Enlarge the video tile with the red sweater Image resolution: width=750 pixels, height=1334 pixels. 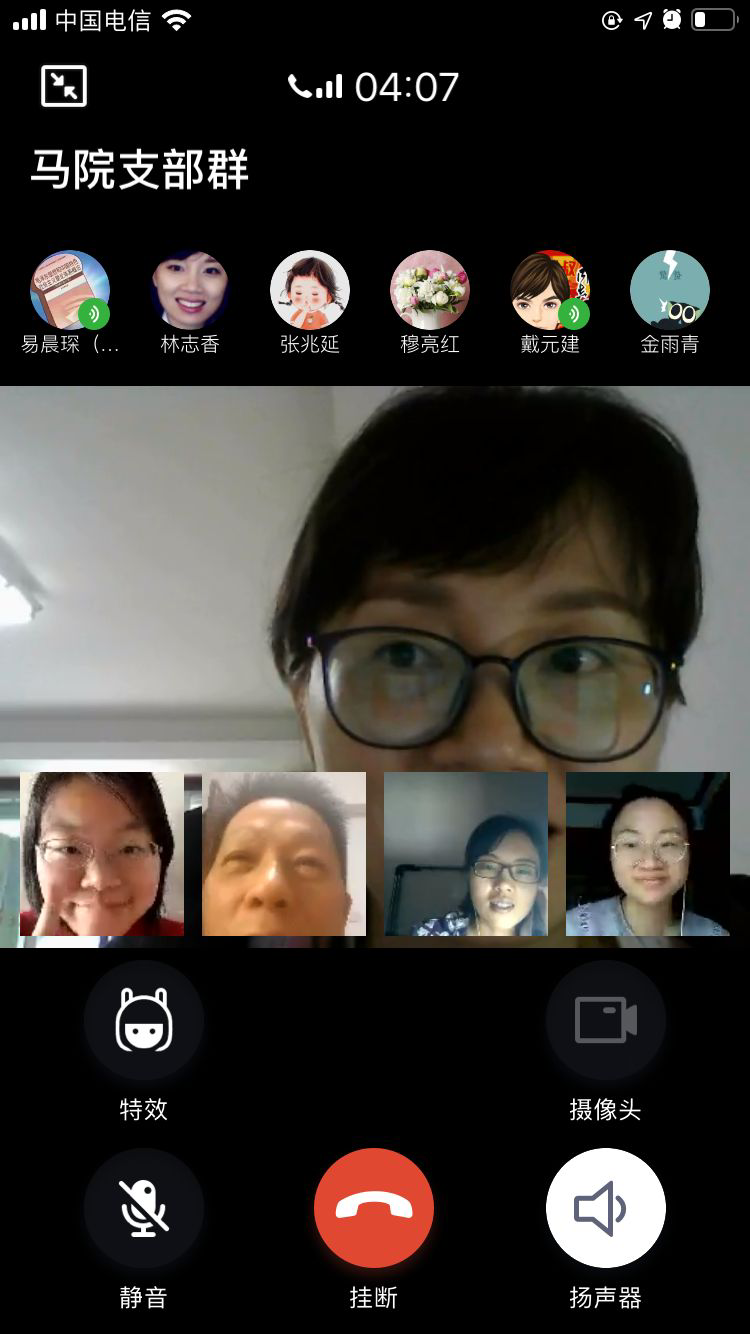point(102,854)
